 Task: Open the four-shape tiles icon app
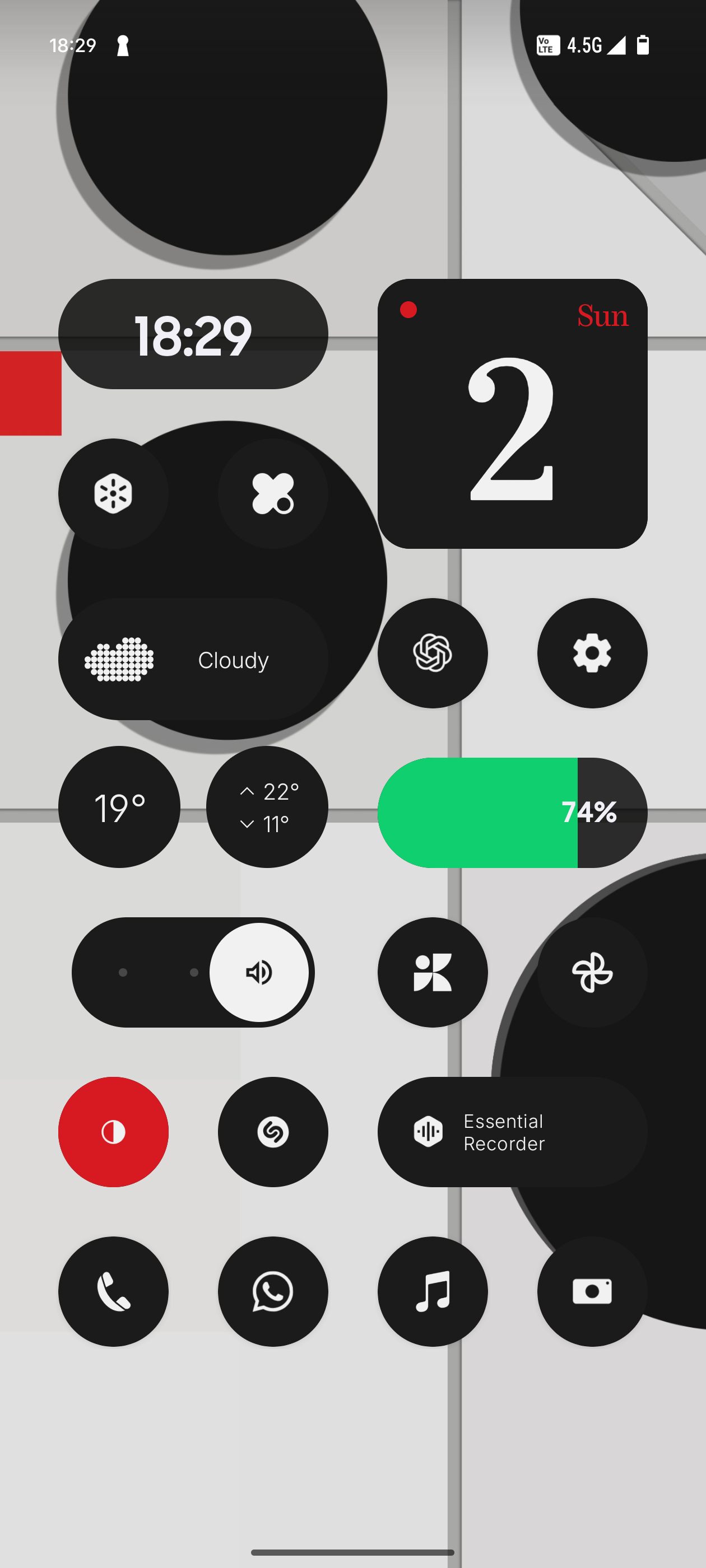click(432, 972)
